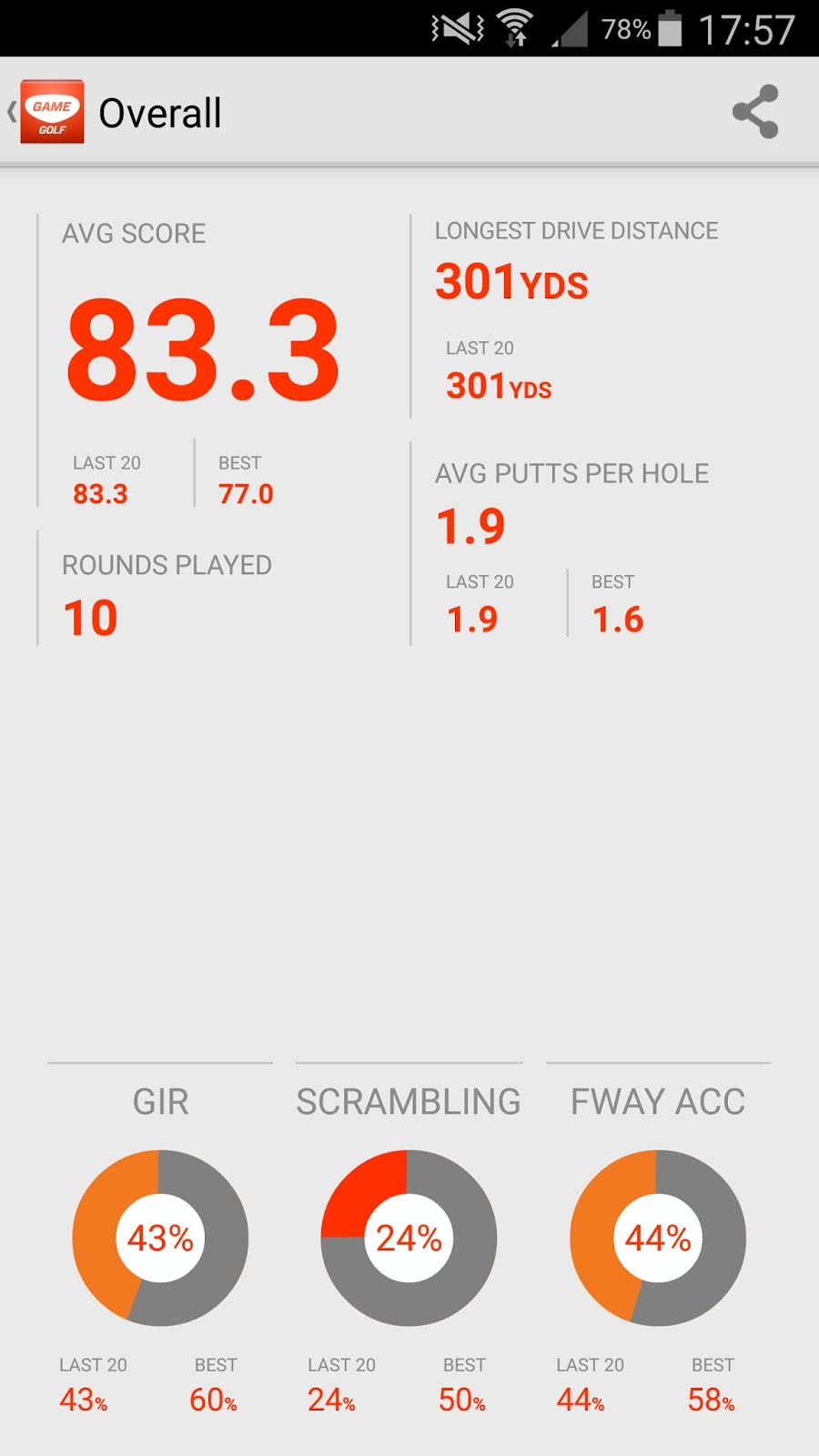
Task: Go back via Game Golf logo
Action: 51,113
